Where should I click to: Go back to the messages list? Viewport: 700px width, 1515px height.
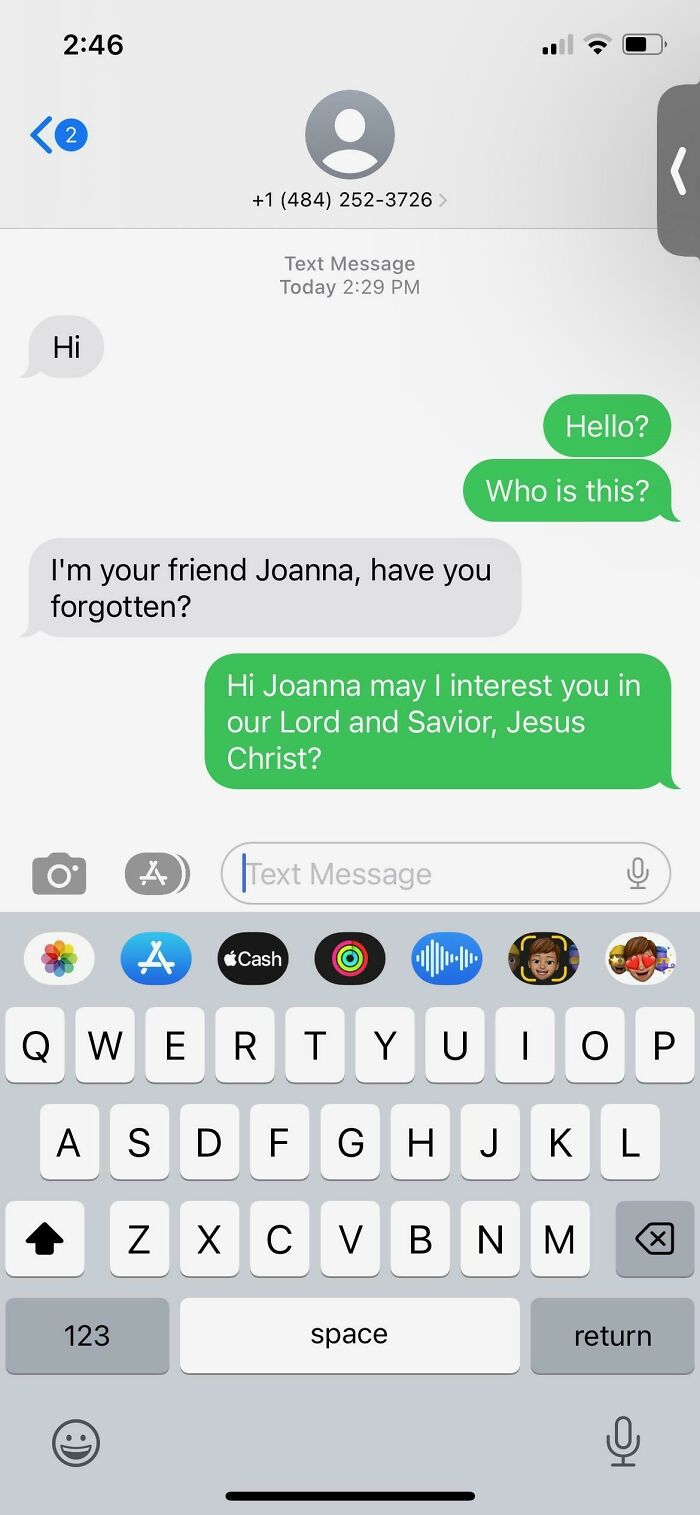[x=57, y=135]
